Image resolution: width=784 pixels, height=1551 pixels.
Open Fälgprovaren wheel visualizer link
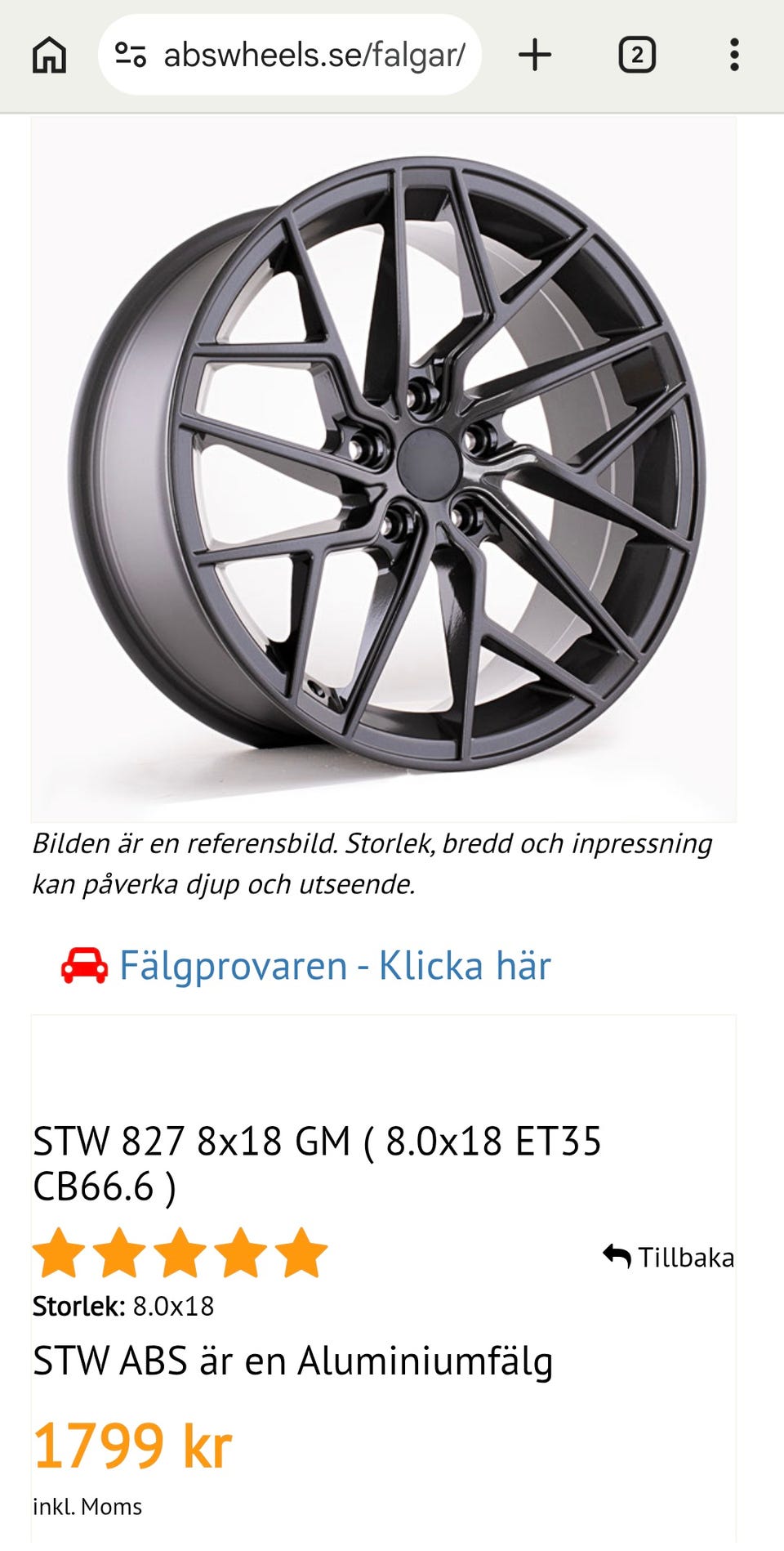pos(335,966)
